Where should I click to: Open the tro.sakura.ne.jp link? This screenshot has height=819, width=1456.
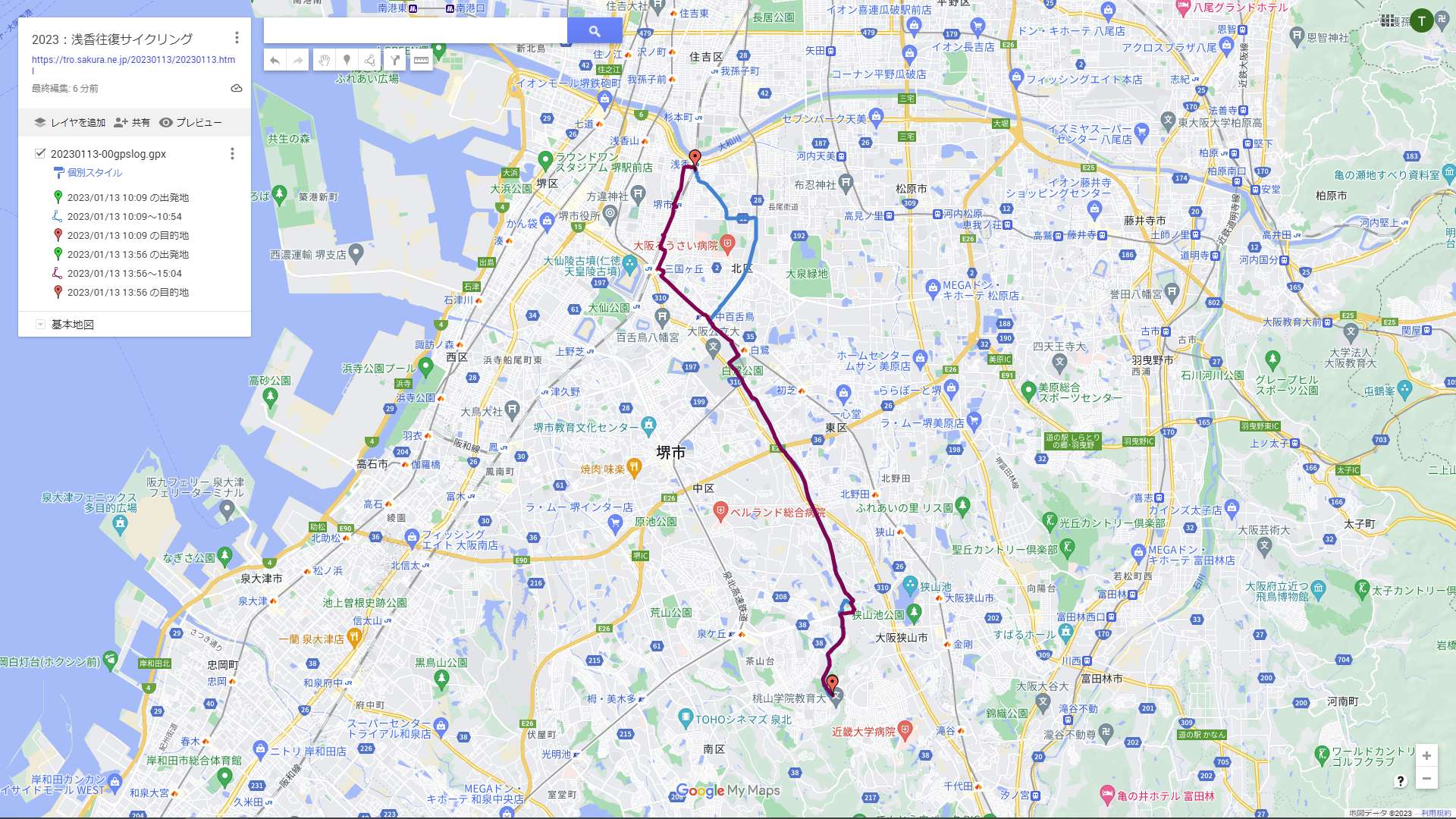click(x=133, y=60)
